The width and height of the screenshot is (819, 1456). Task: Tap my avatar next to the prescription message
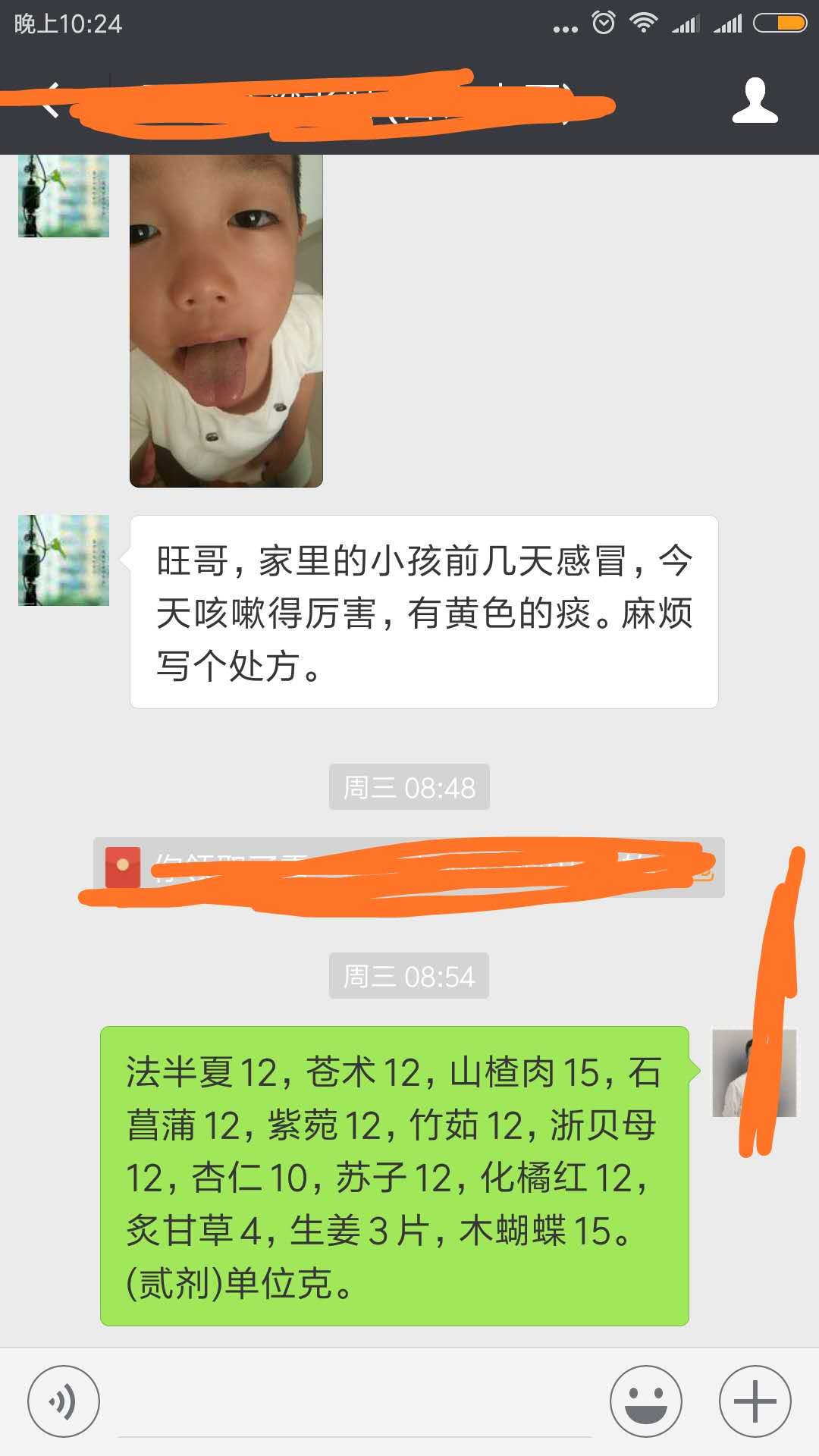[754, 1072]
